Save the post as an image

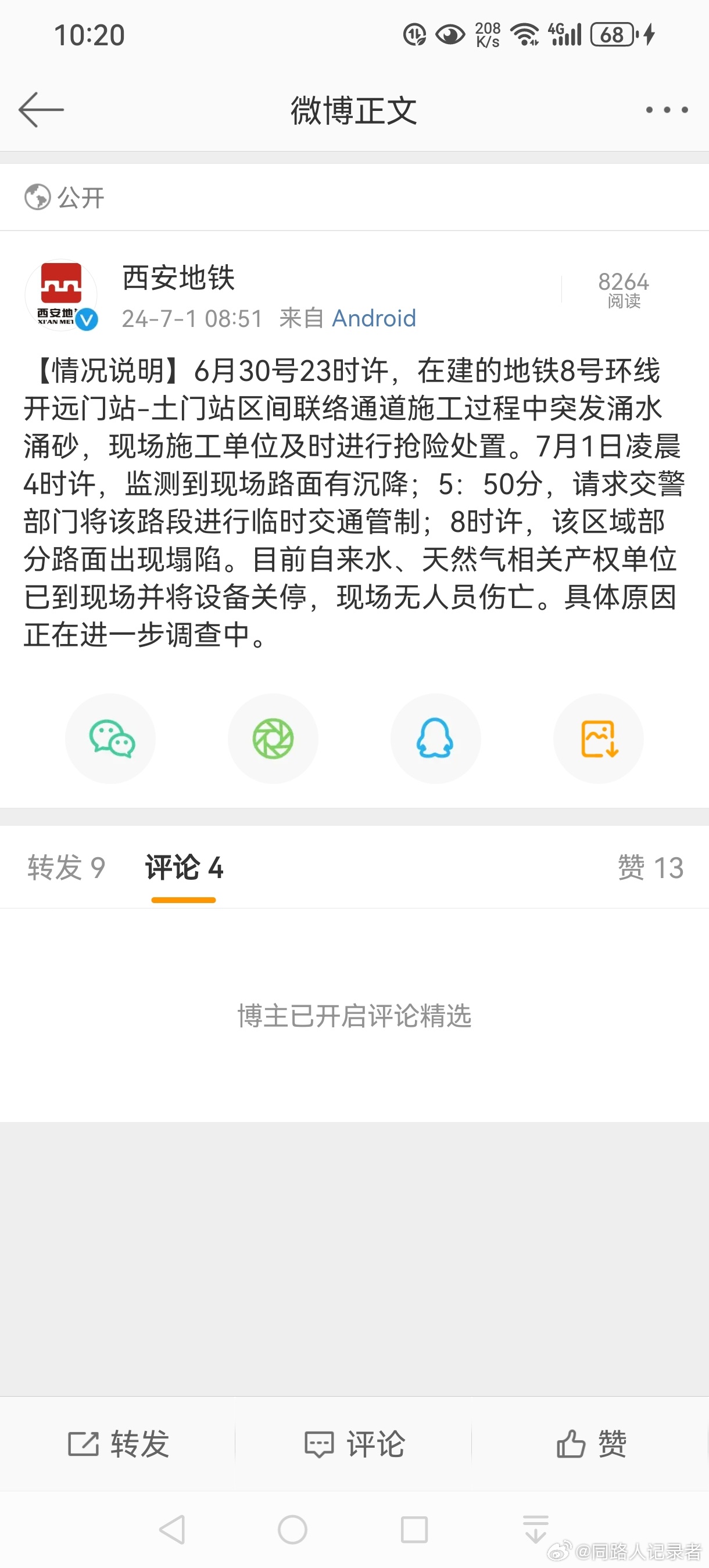pyautogui.click(x=598, y=738)
